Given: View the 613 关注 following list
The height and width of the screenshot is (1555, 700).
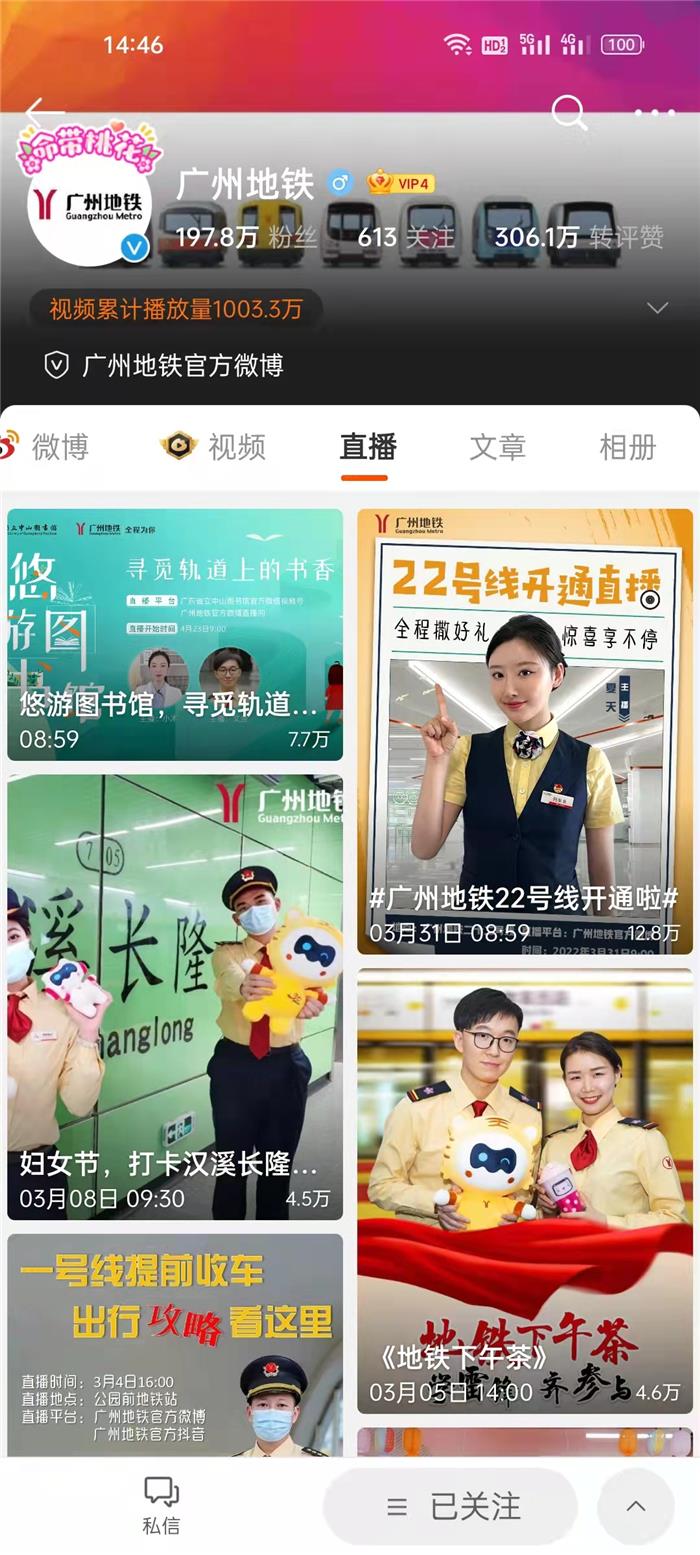Looking at the screenshot, I should [x=405, y=237].
